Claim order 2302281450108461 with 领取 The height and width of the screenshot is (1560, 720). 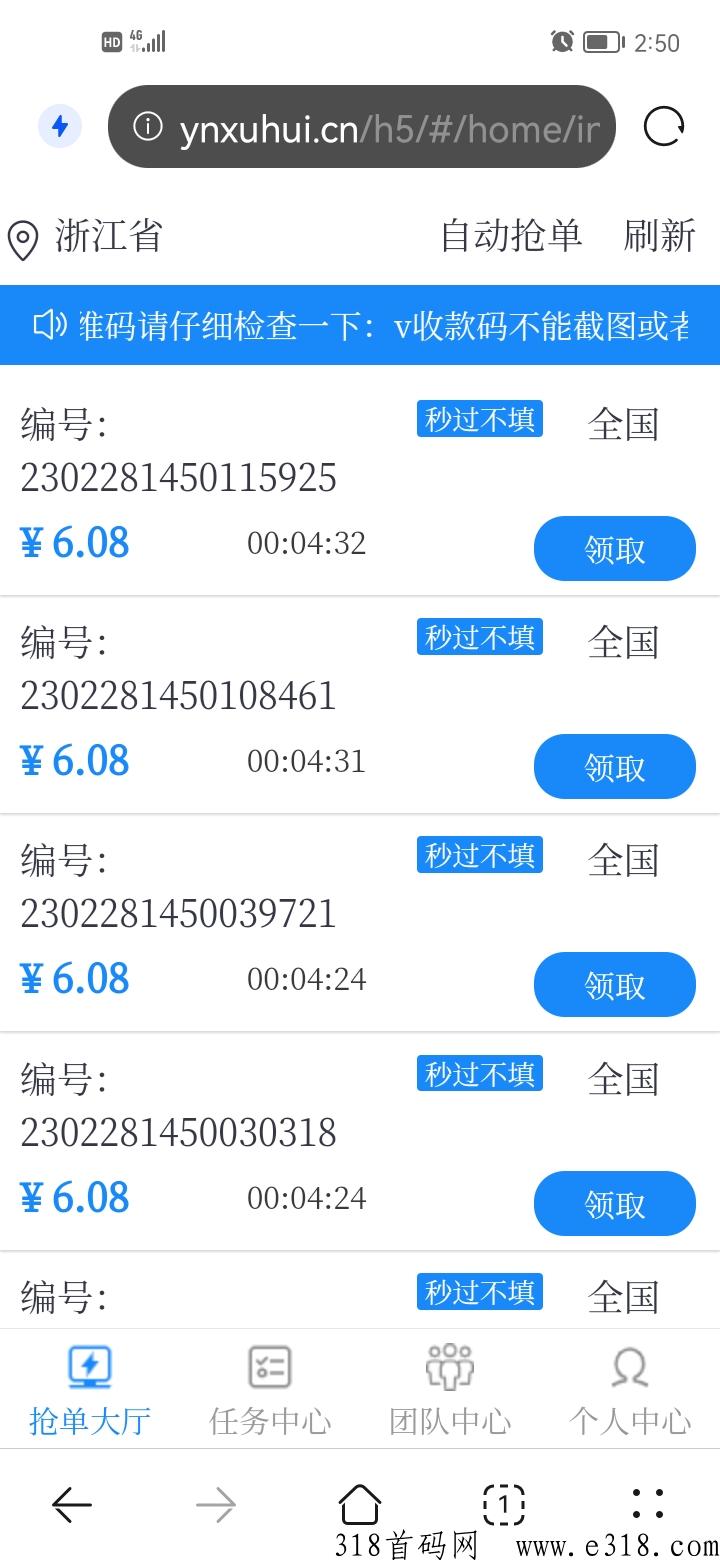point(615,767)
